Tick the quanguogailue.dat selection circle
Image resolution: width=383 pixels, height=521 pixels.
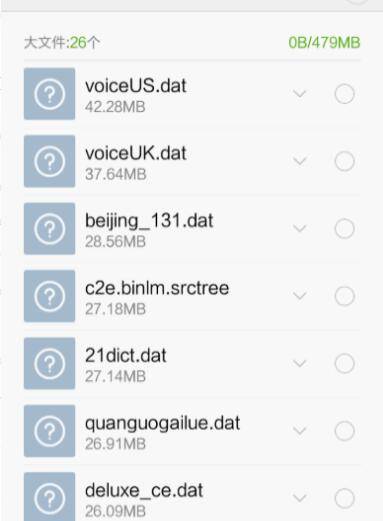coord(344,431)
